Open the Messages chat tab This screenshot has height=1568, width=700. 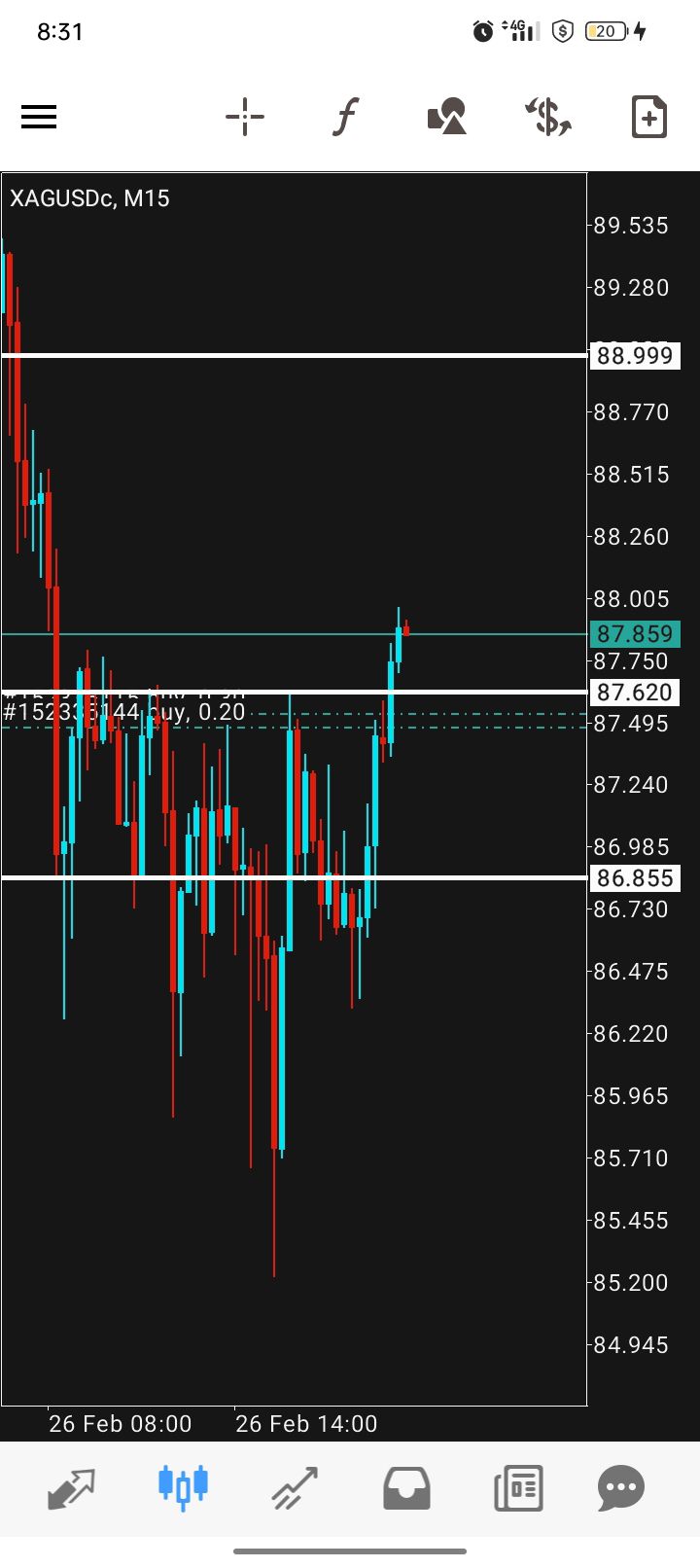621,1487
